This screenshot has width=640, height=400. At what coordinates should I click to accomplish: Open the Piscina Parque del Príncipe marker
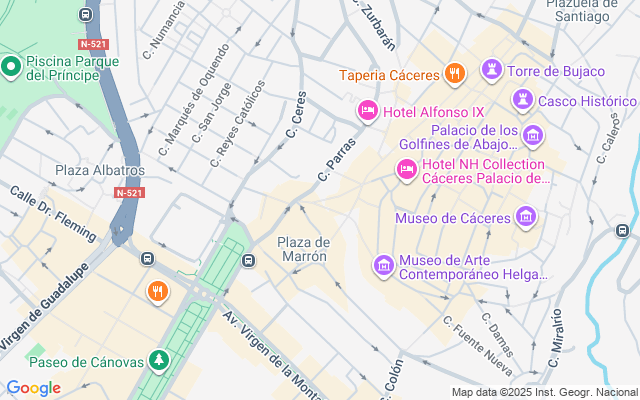point(11,67)
